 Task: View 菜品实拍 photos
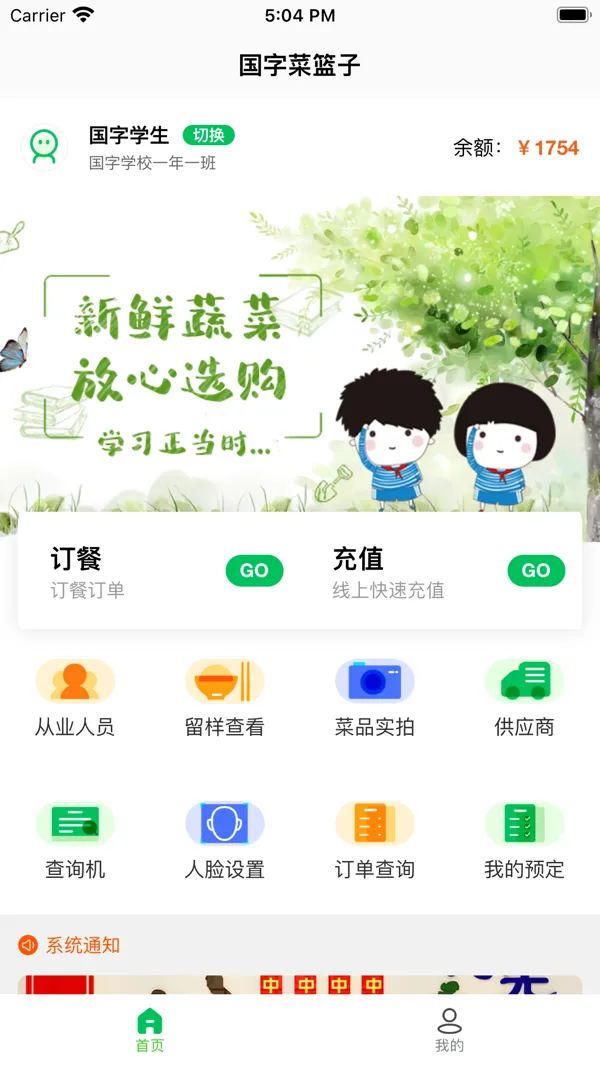point(375,698)
